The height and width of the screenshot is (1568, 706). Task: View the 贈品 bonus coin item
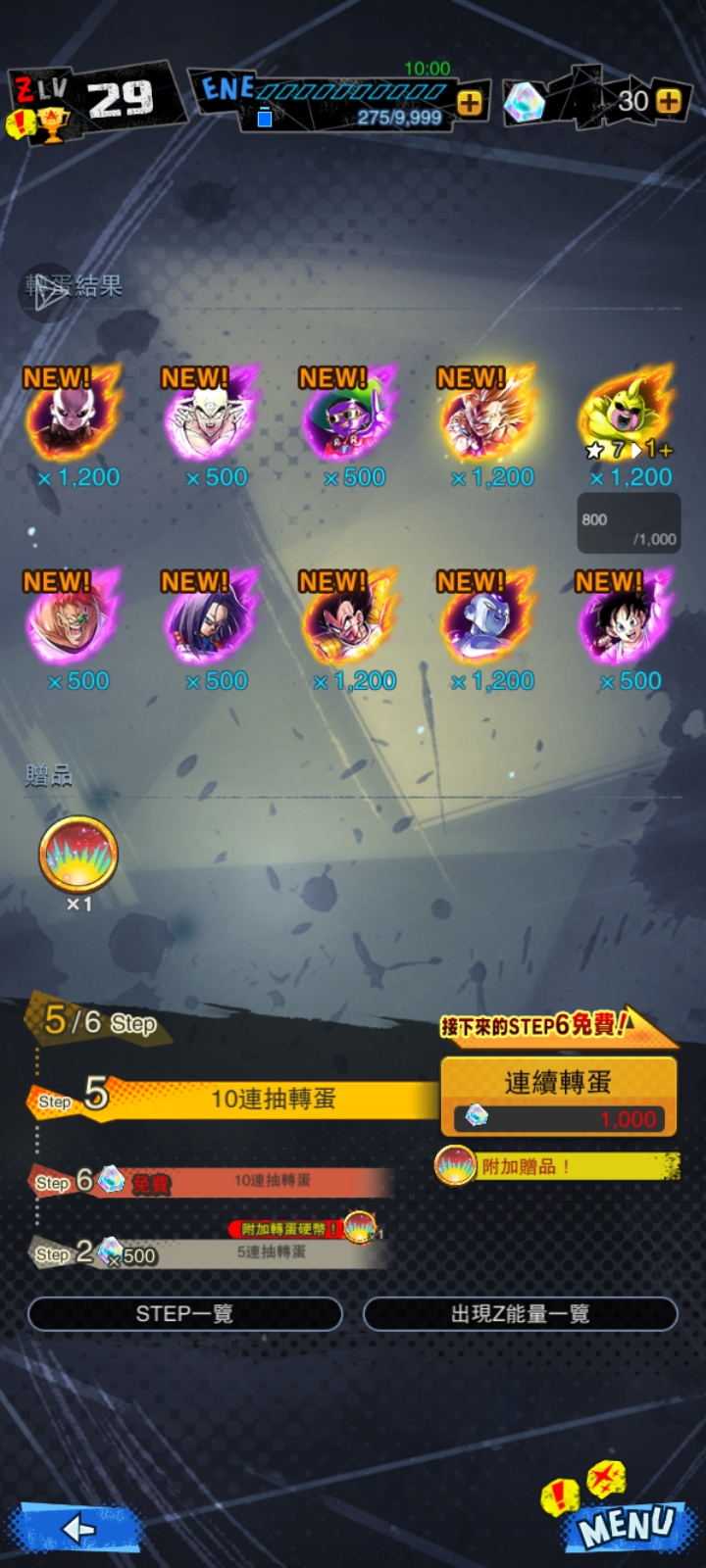pos(78,855)
